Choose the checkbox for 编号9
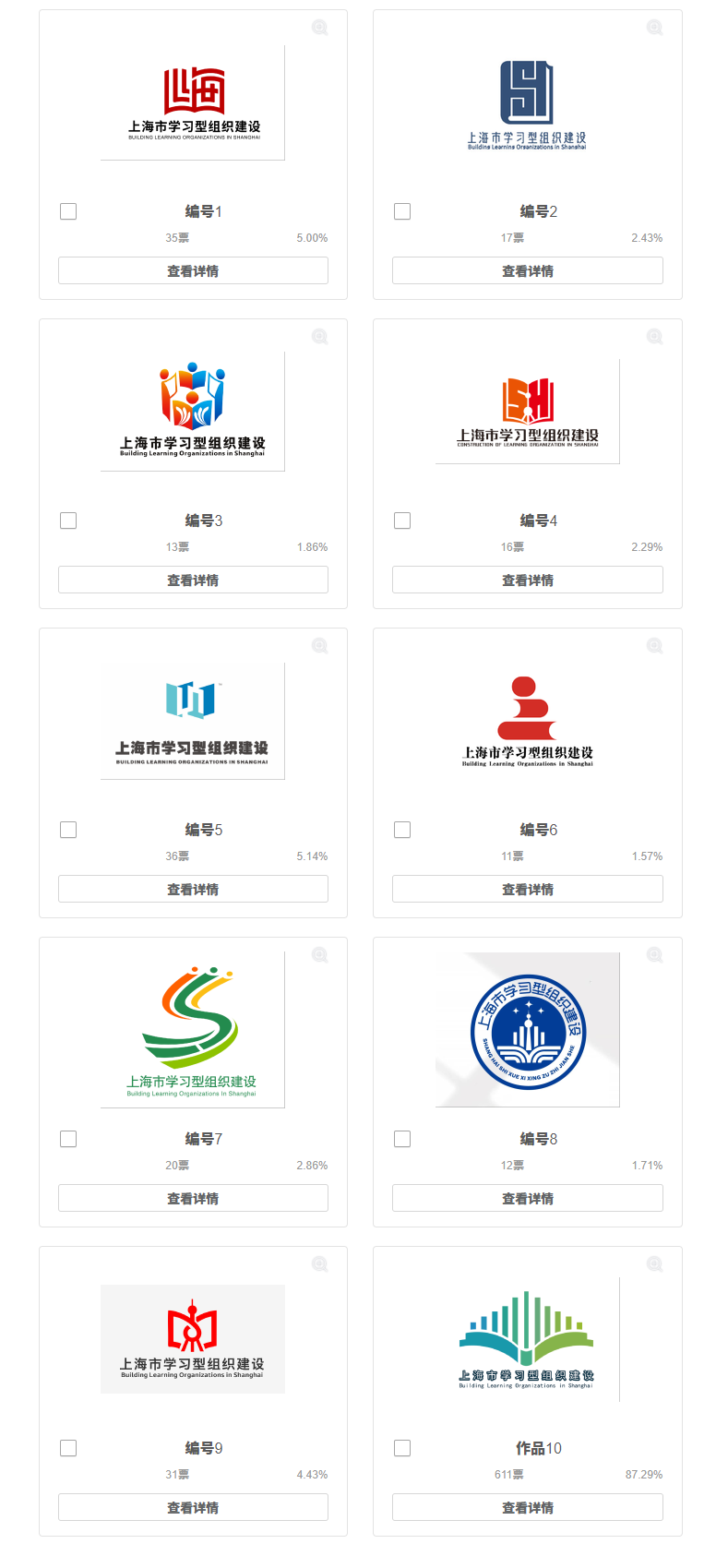The height and width of the screenshot is (1568, 716). (68, 1448)
